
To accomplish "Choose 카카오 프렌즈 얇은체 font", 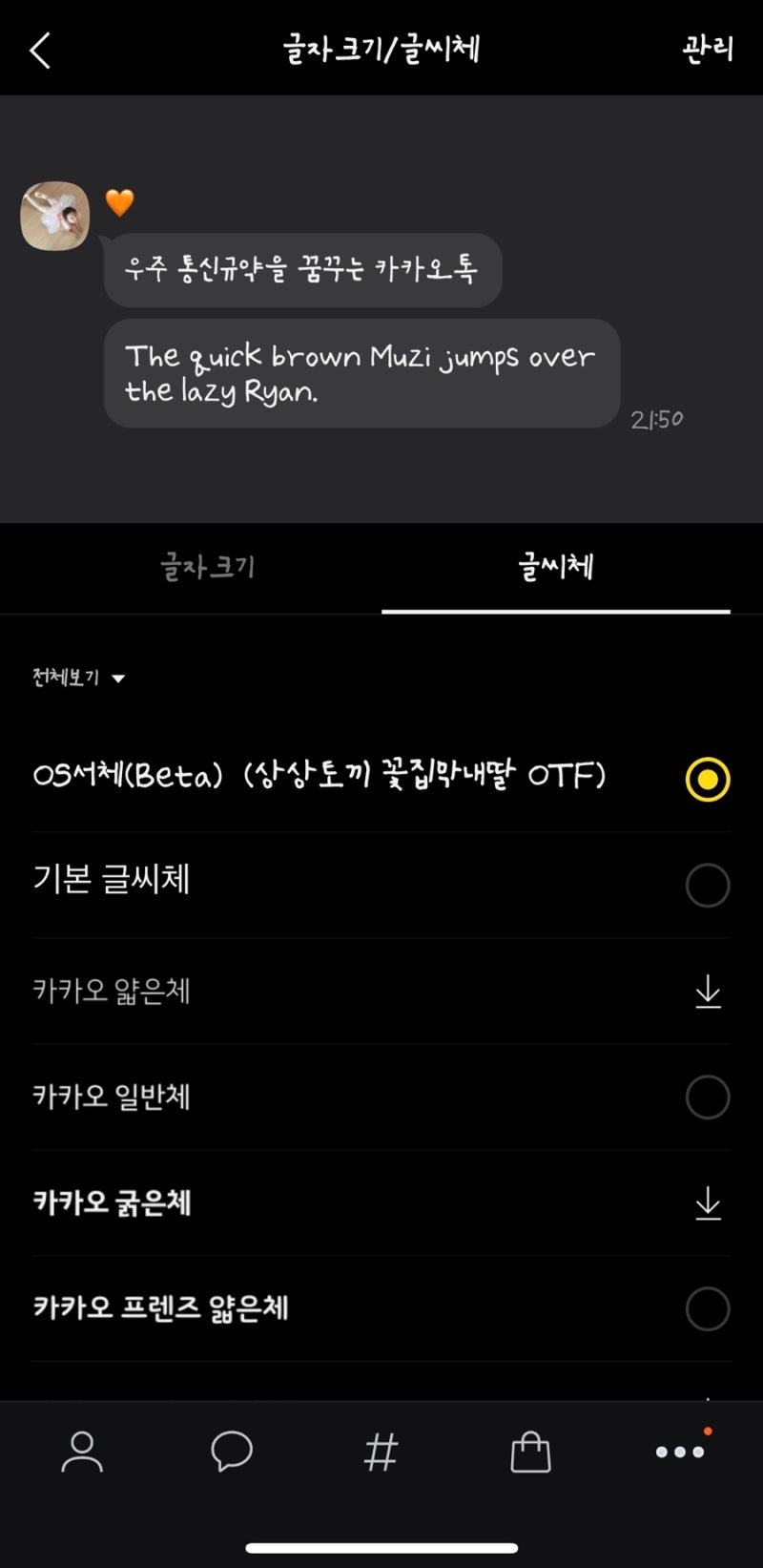I will [x=707, y=1309].
